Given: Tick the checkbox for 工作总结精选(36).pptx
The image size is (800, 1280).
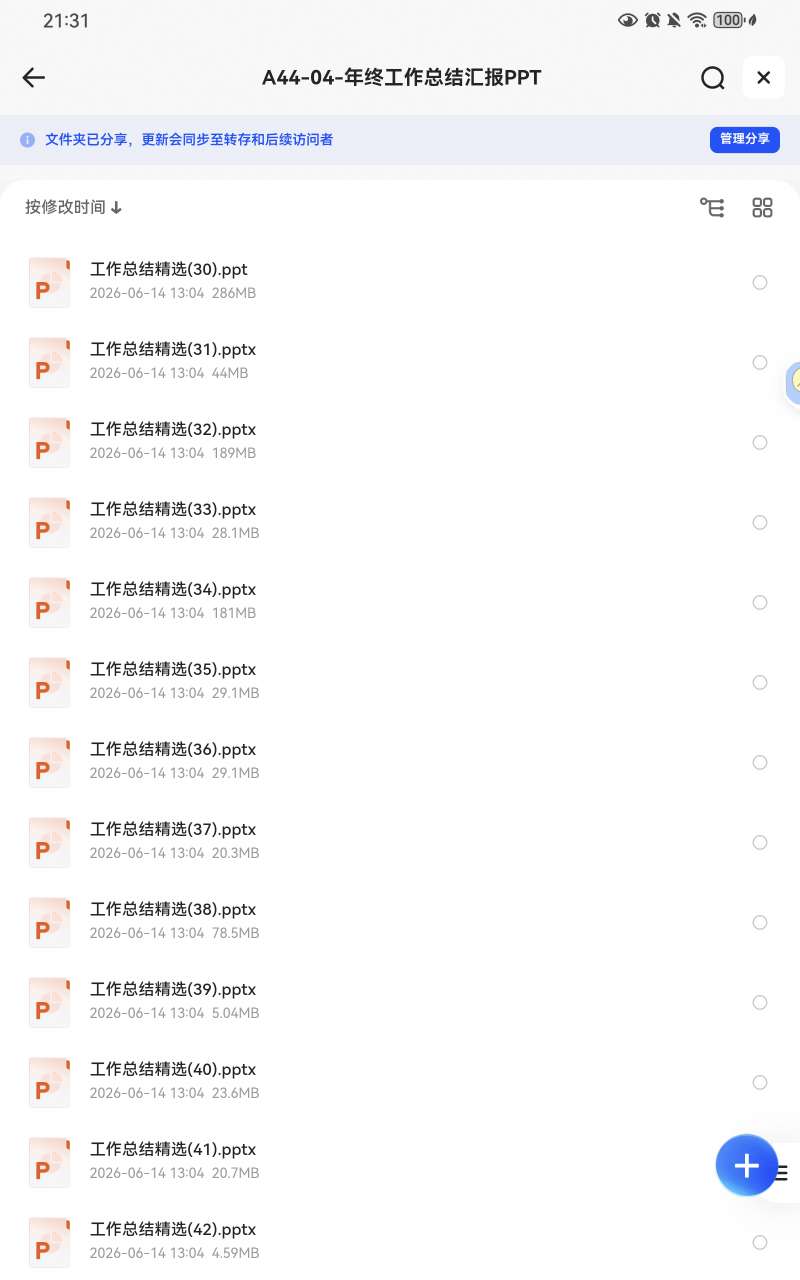Looking at the screenshot, I should (x=760, y=762).
